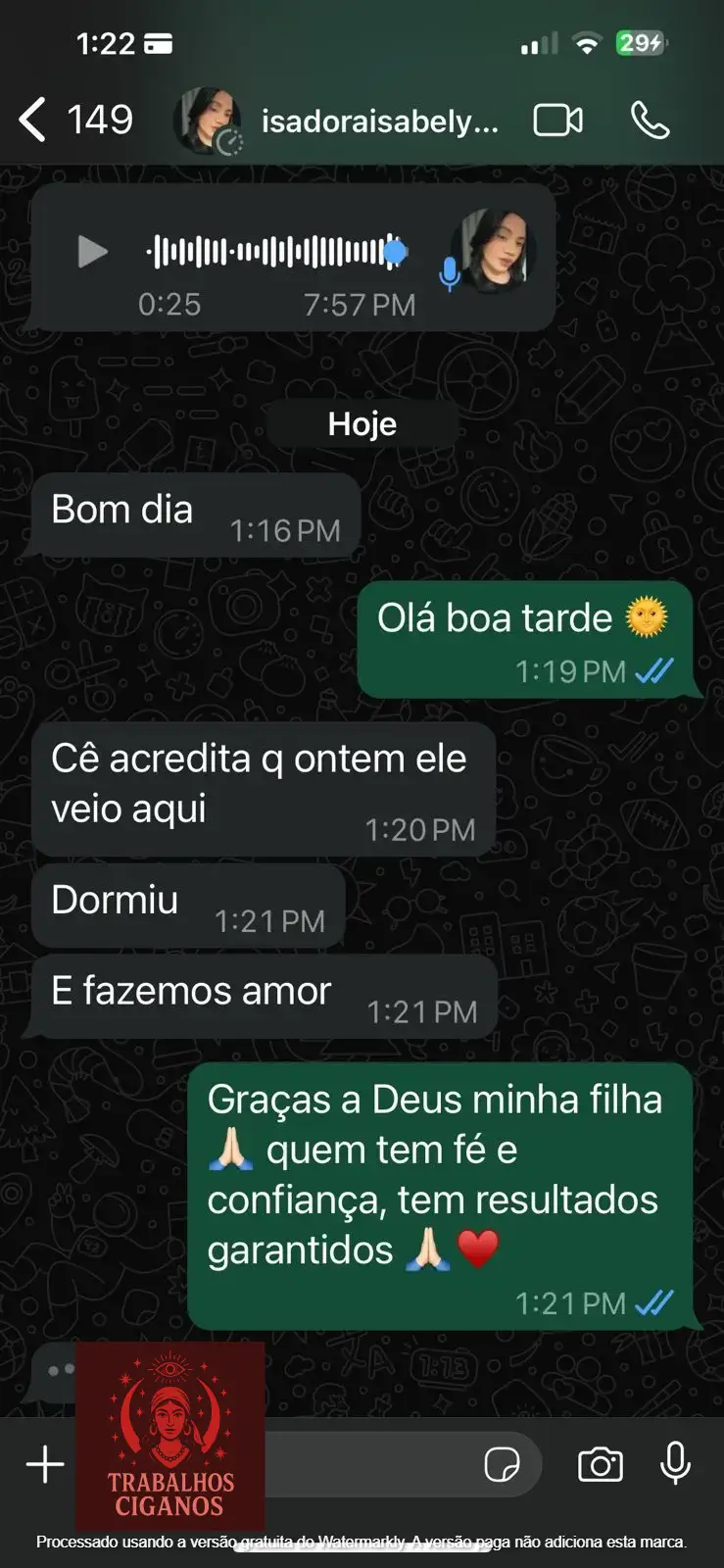
Task: Open the sticker picker
Action: click(x=503, y=1465)
